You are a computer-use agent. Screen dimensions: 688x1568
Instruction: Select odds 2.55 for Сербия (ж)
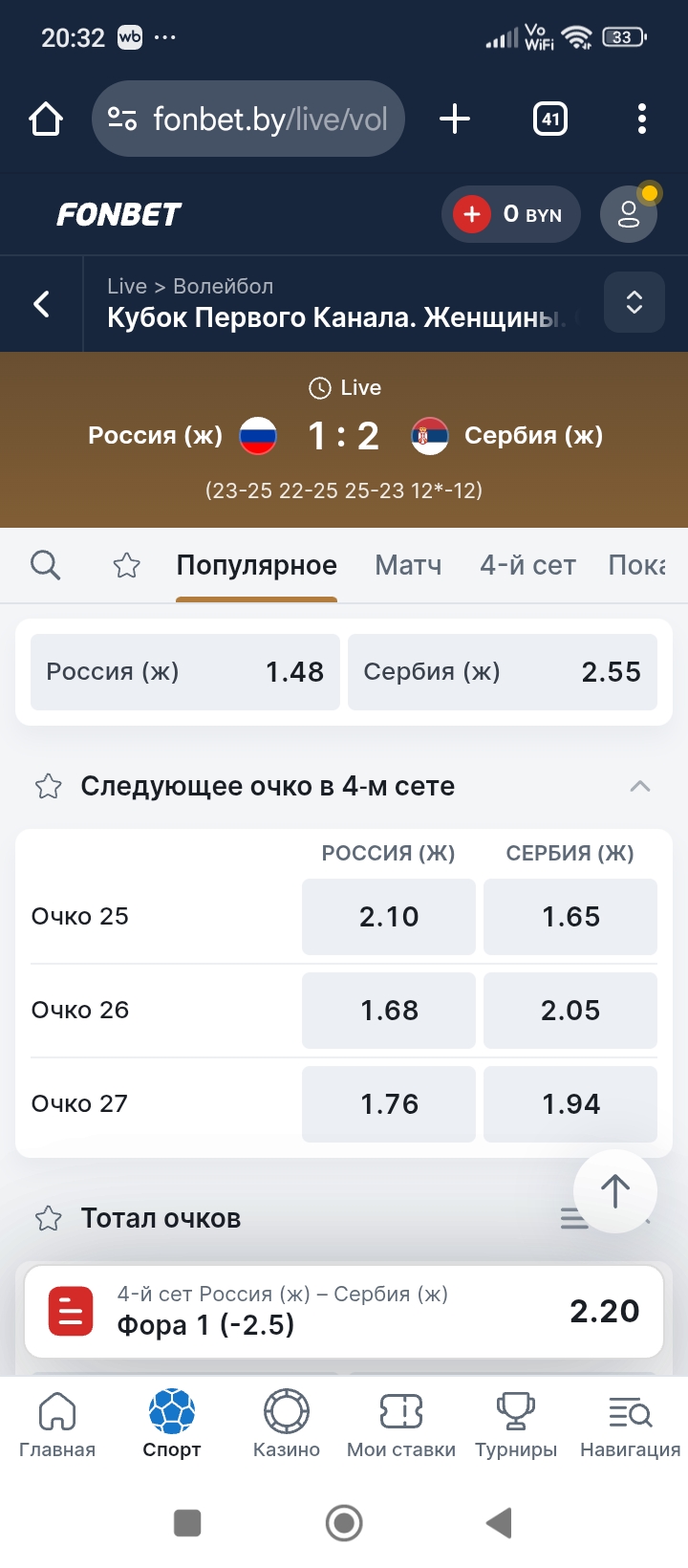click(504, 671)
